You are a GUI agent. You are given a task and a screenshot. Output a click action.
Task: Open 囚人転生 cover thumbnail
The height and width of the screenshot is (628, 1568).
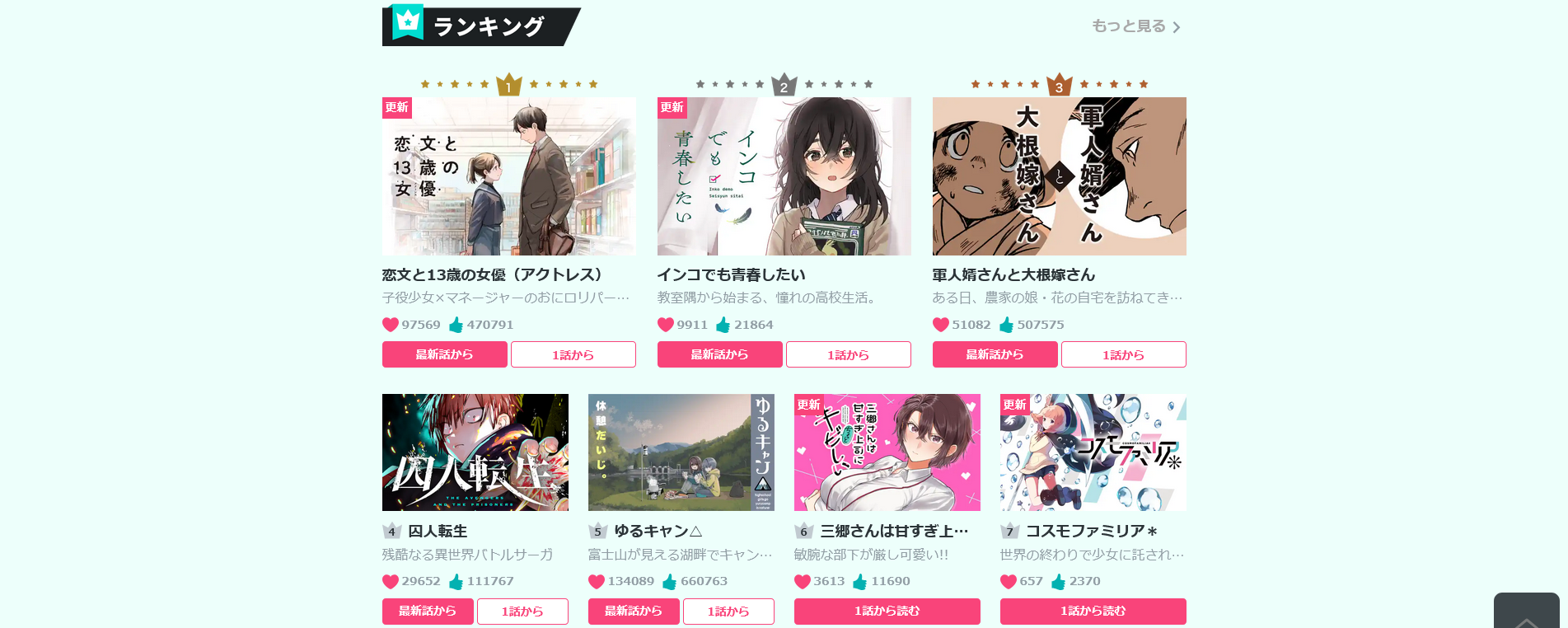click(475, 452)
